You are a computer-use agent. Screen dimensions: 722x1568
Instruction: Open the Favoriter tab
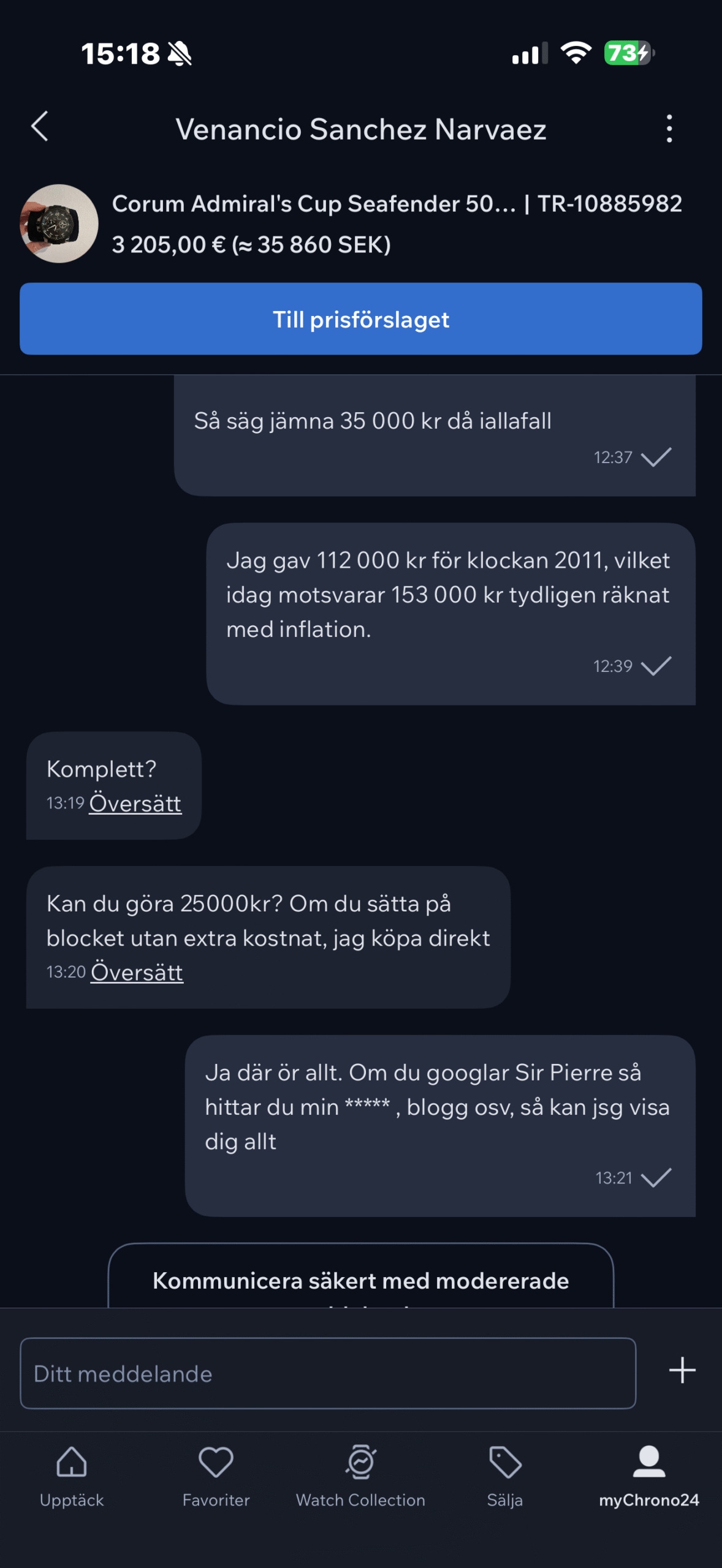[x=216, y=1476]
